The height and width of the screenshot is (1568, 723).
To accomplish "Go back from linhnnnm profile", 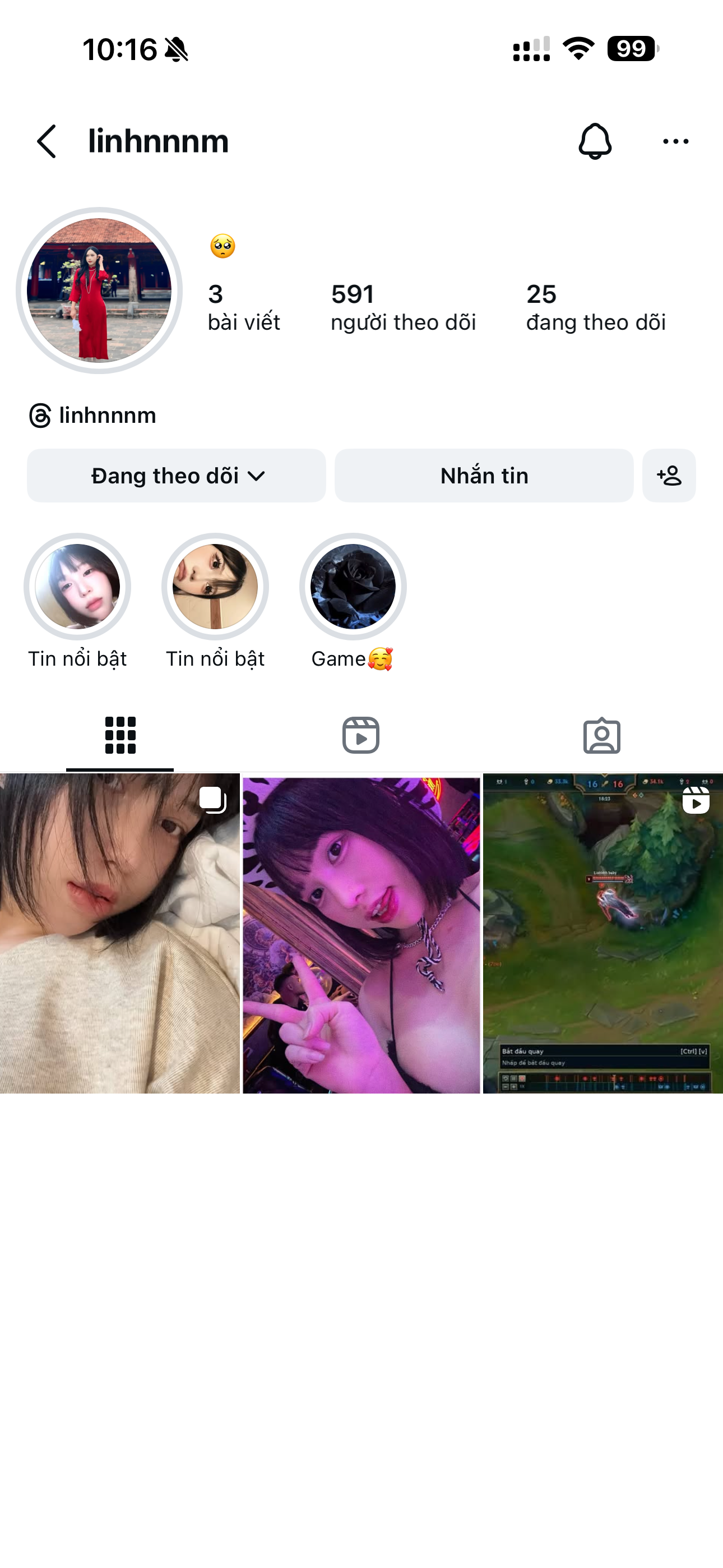I will [47, 141].
